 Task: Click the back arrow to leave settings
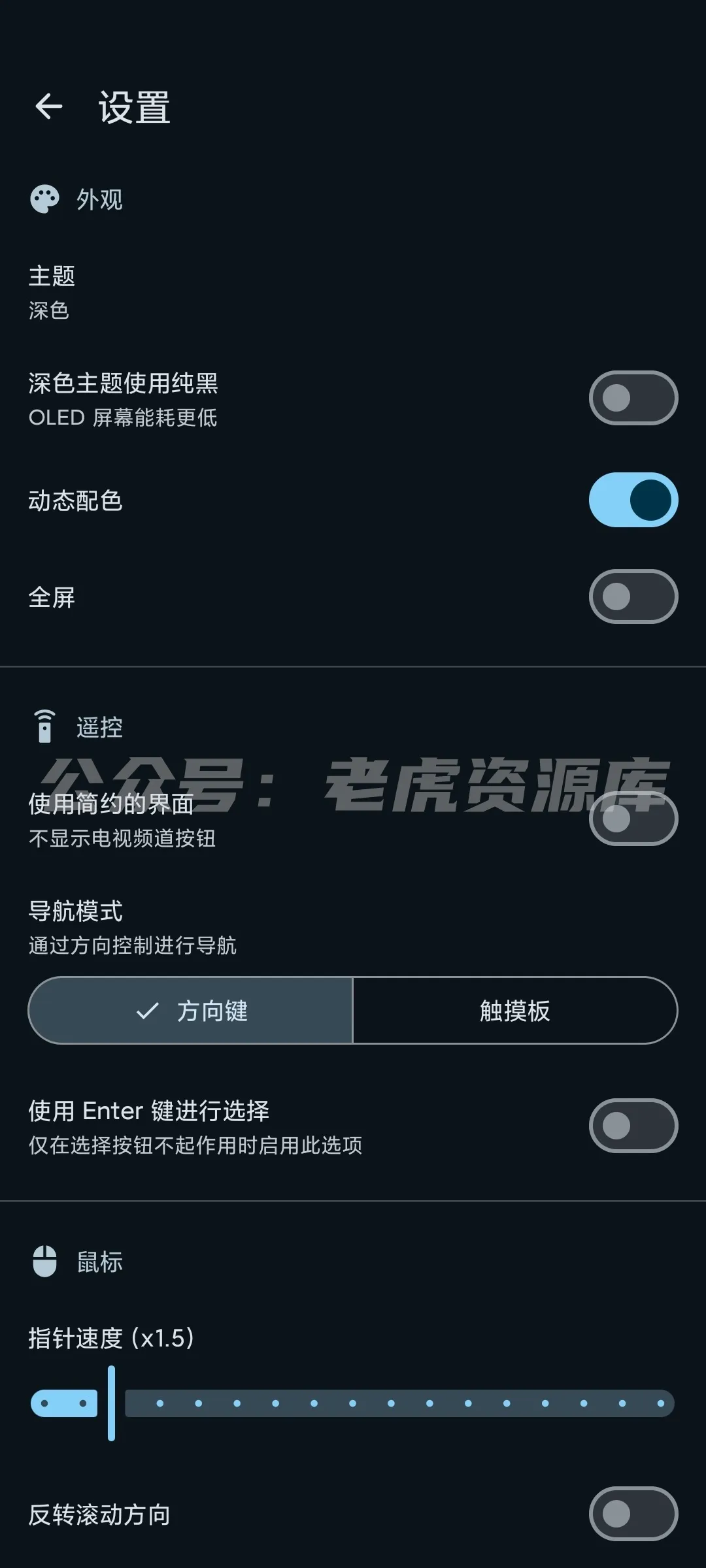(48, 106)
